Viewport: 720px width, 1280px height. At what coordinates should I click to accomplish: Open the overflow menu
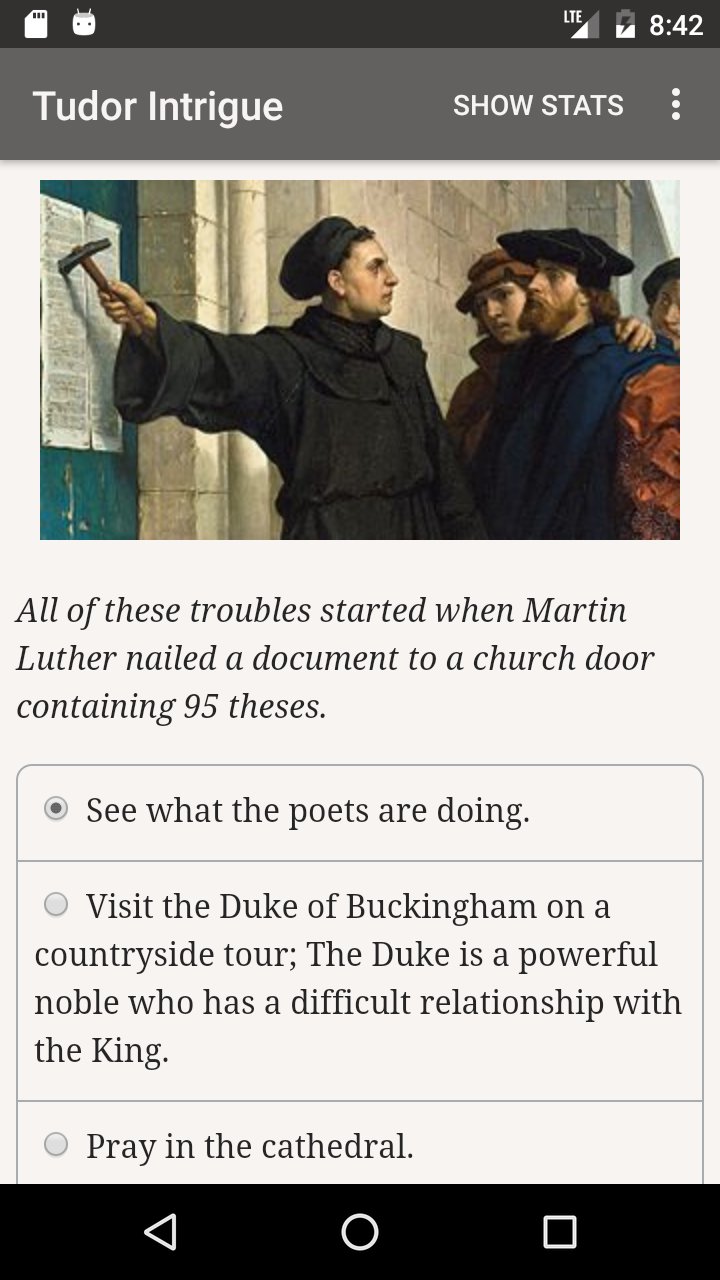tap(676, 104)
